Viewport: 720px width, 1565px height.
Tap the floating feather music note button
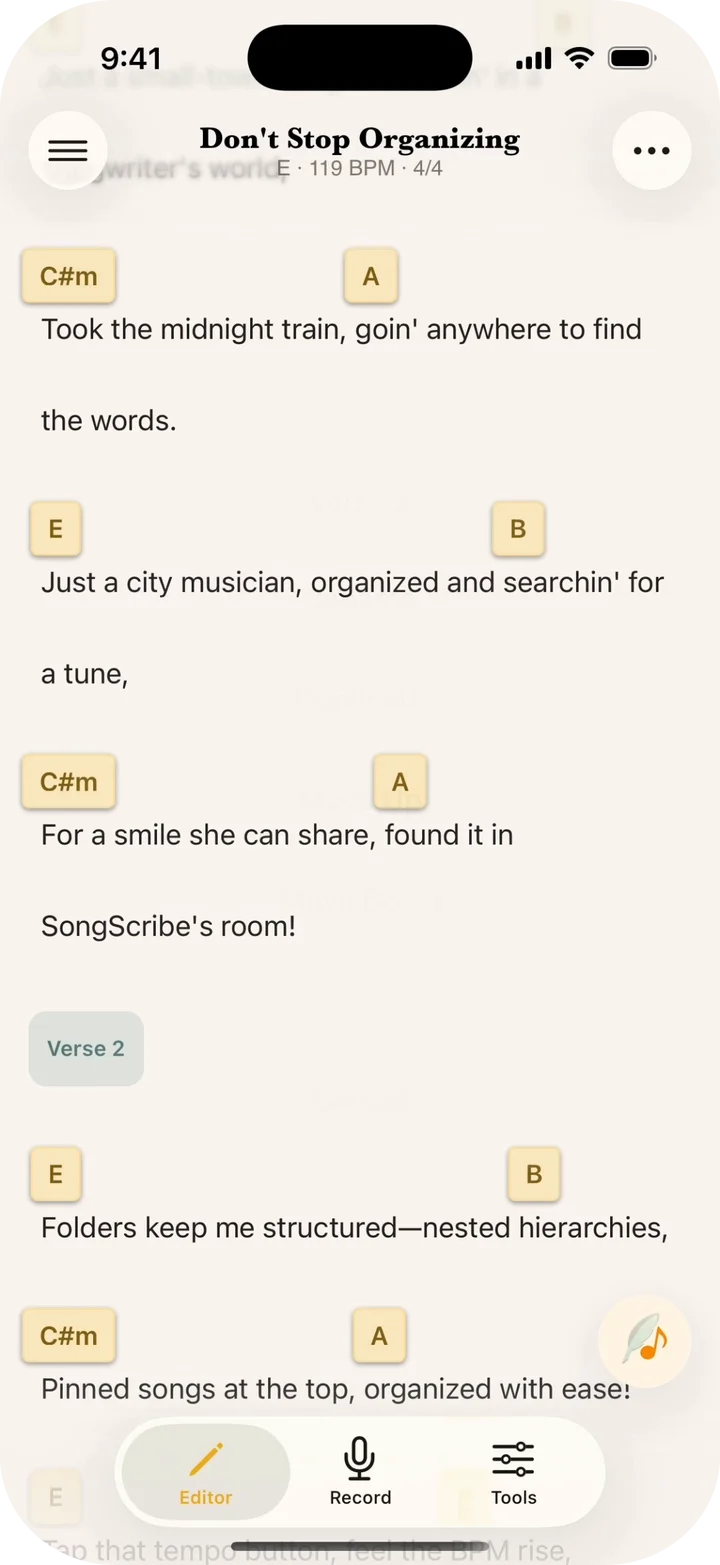[x=644, y=1341]
